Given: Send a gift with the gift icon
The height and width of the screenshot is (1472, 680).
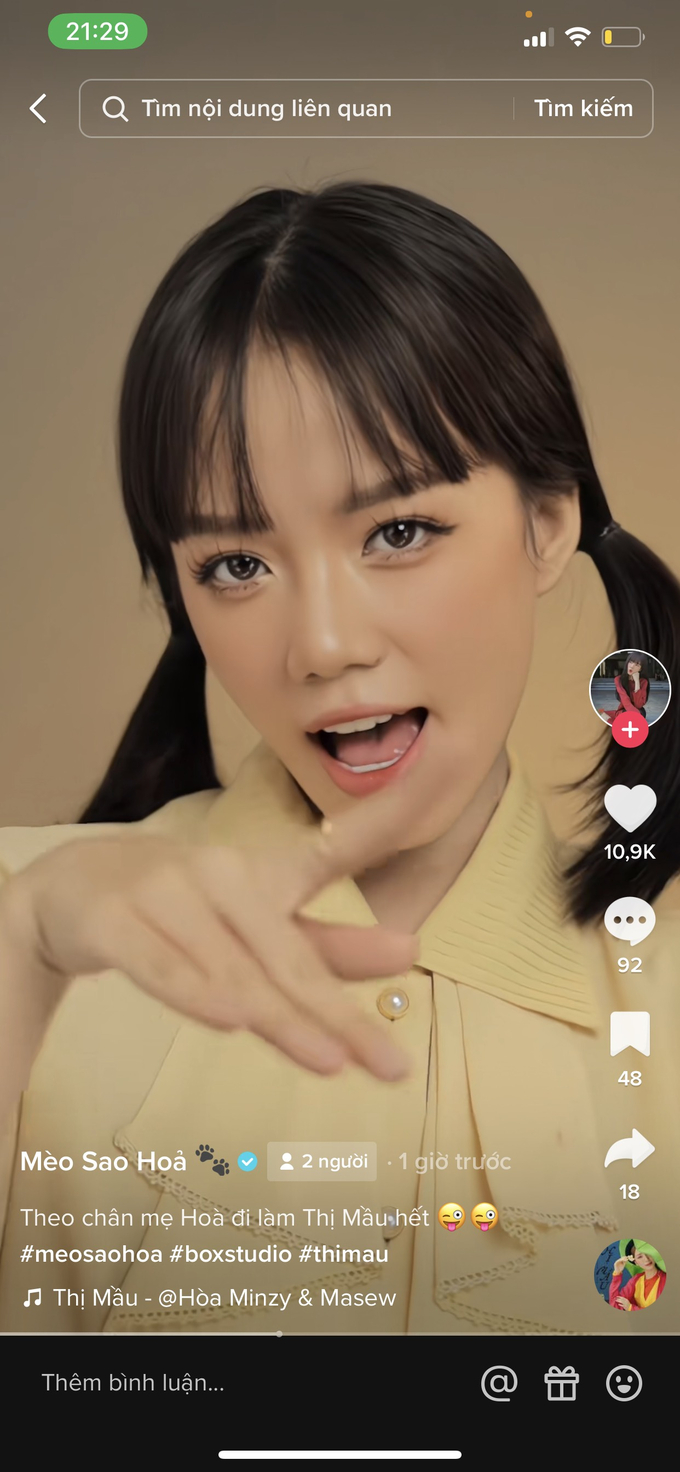Looking at the screenshot, I should [x=562, y=1383].
